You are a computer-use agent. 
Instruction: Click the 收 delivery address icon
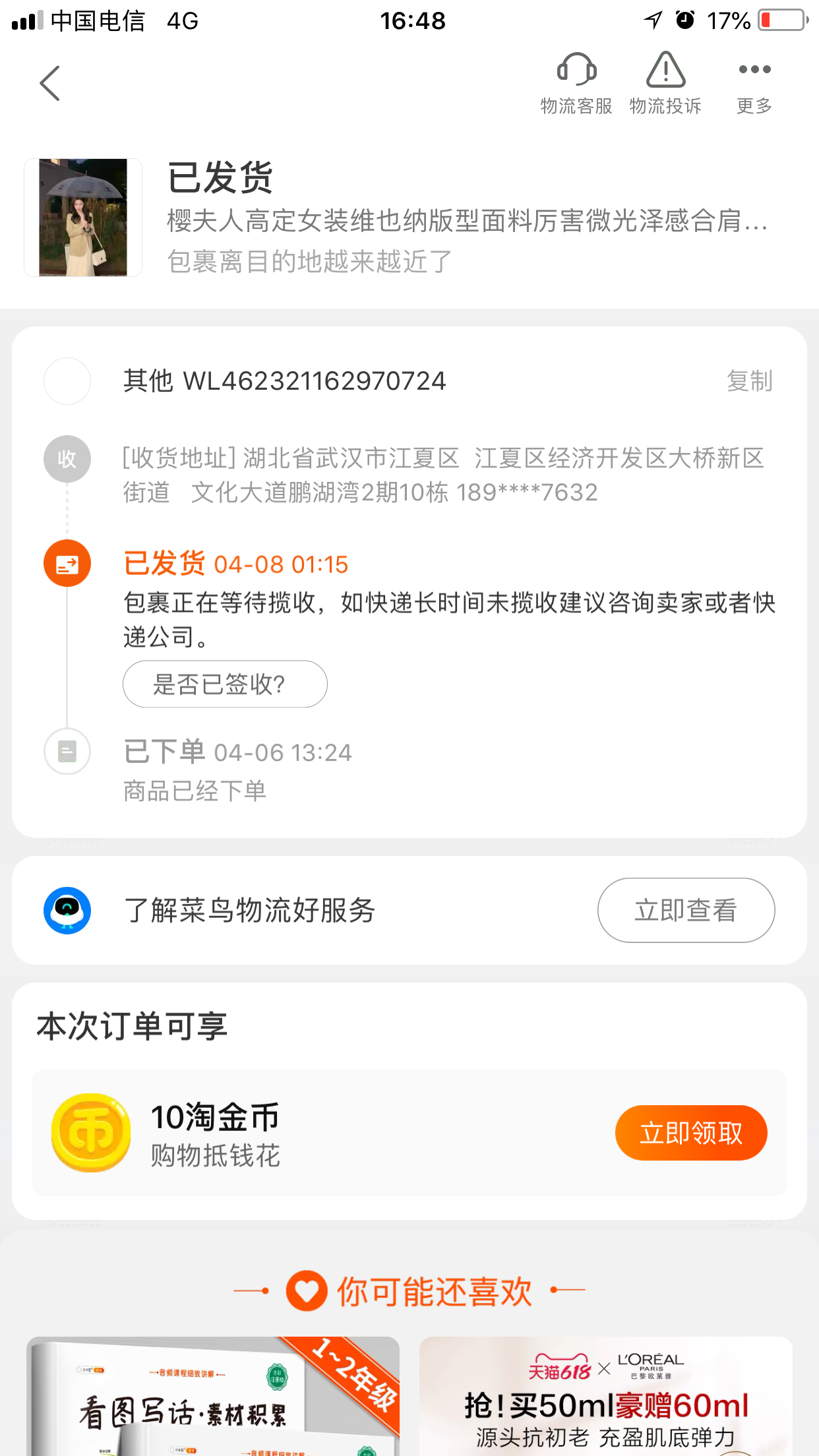coord(67,459)
